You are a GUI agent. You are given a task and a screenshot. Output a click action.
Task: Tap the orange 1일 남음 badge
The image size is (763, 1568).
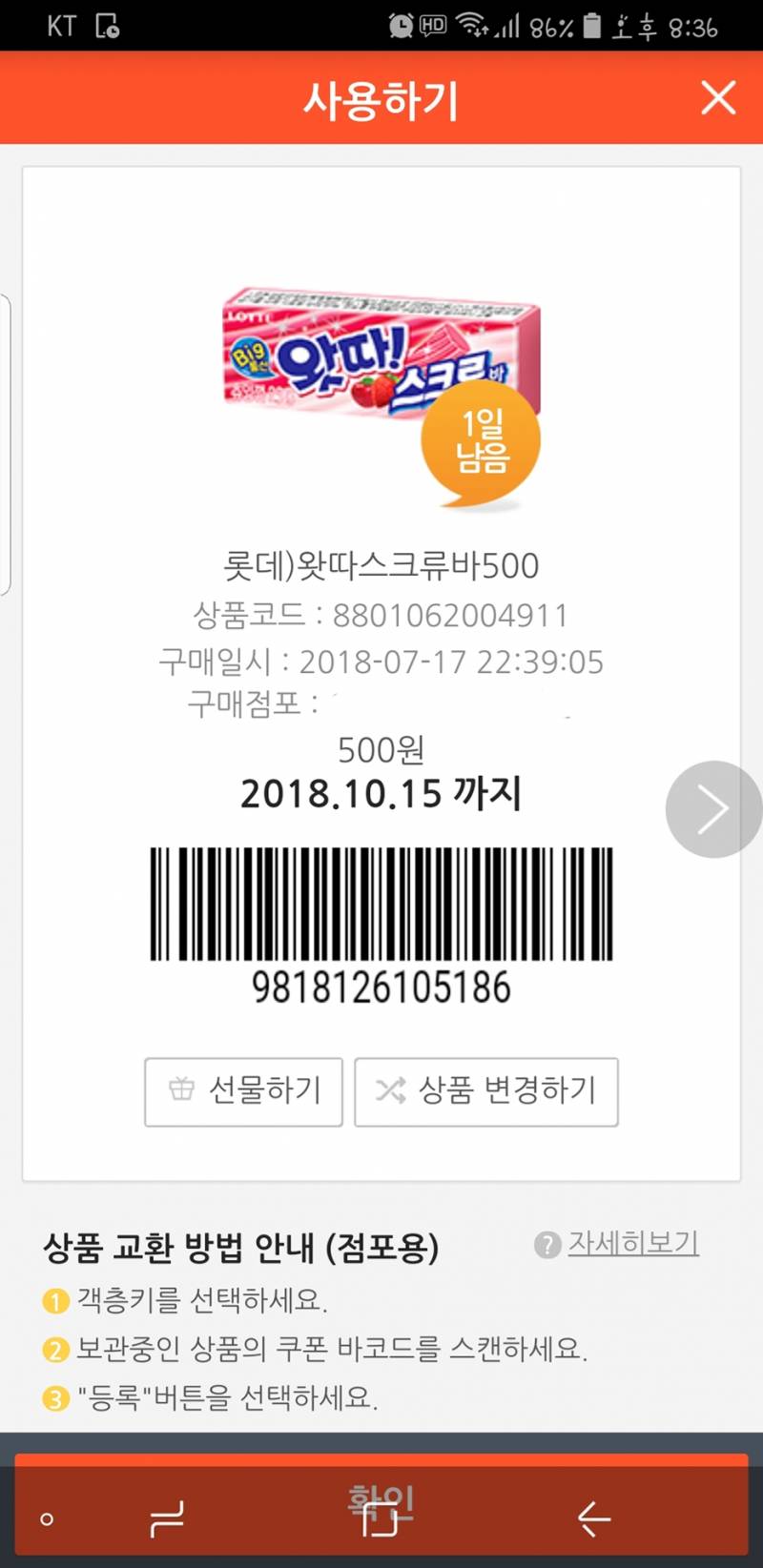(480, 442)
